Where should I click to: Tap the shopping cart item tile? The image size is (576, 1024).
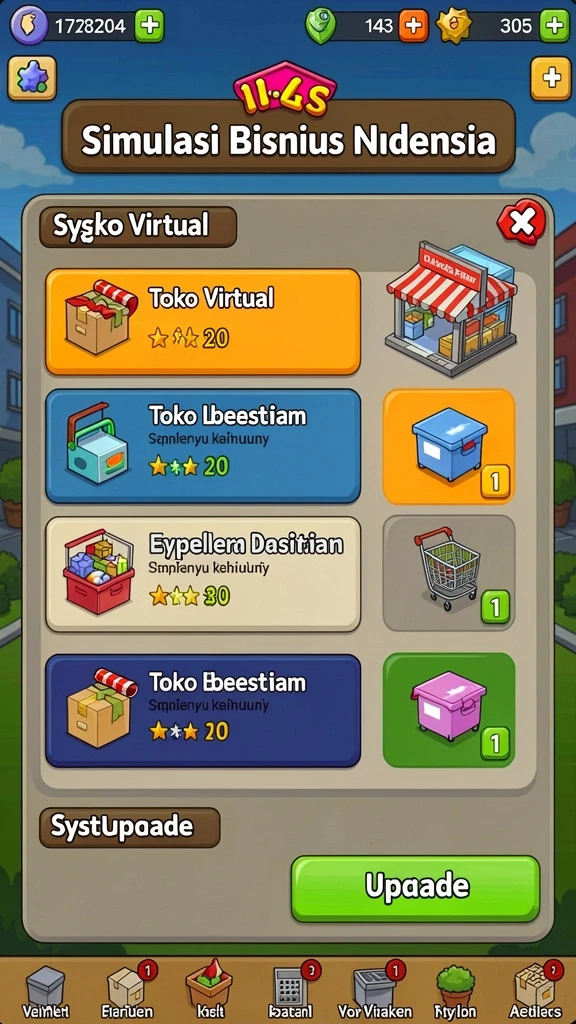point(449,573)
